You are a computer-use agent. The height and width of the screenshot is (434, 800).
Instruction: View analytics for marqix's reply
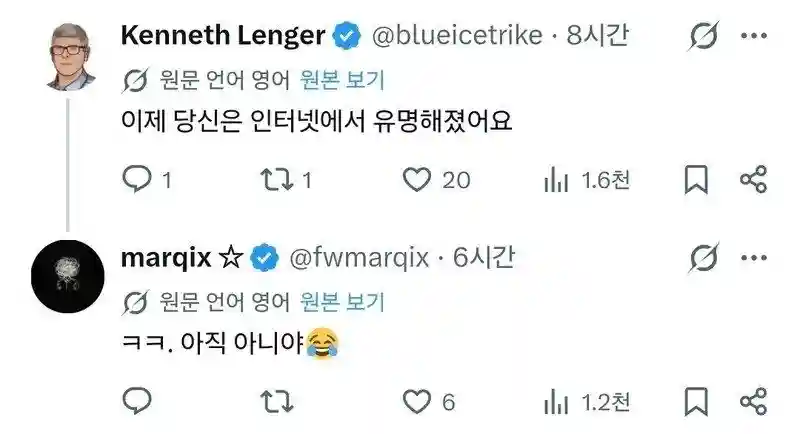556,402
